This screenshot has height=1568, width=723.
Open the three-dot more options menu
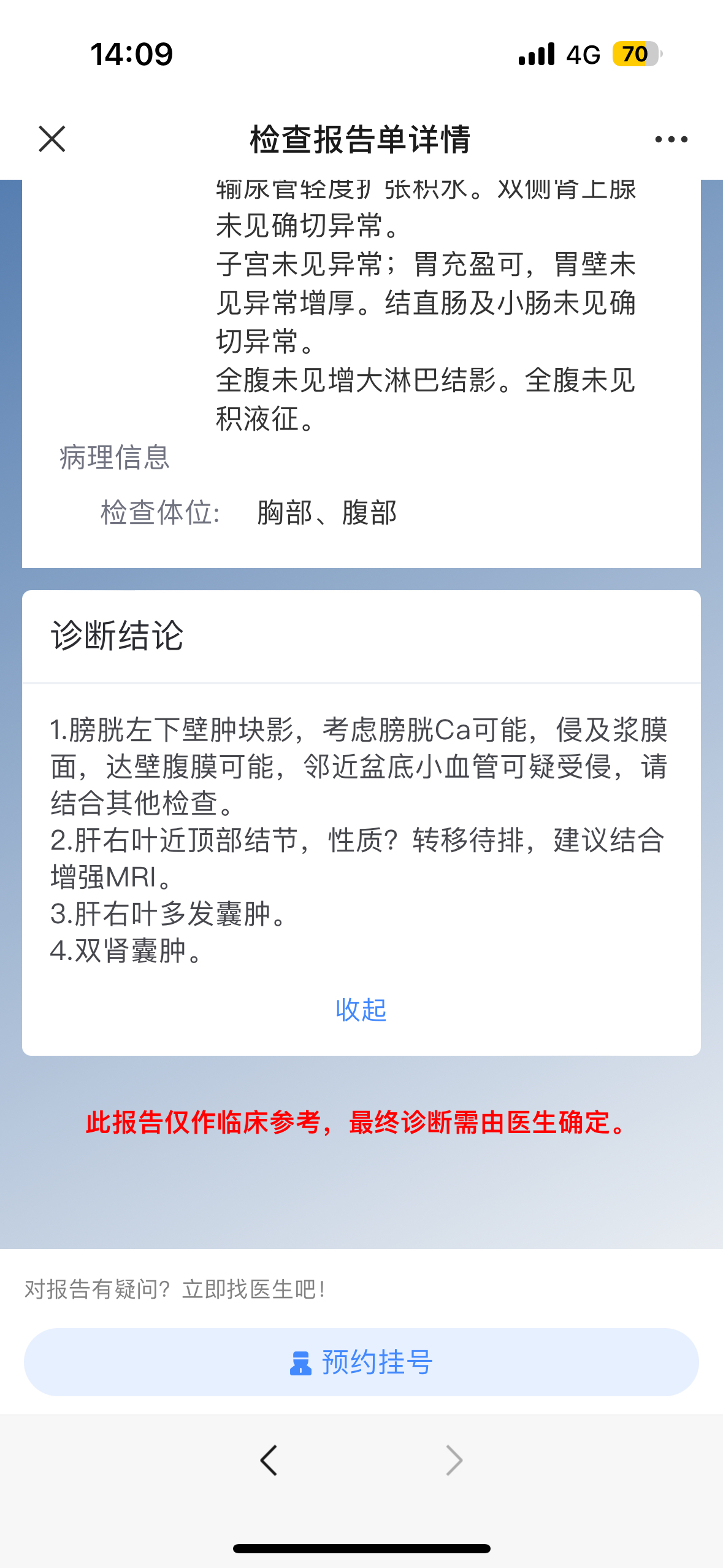click(x=671, y=140)
